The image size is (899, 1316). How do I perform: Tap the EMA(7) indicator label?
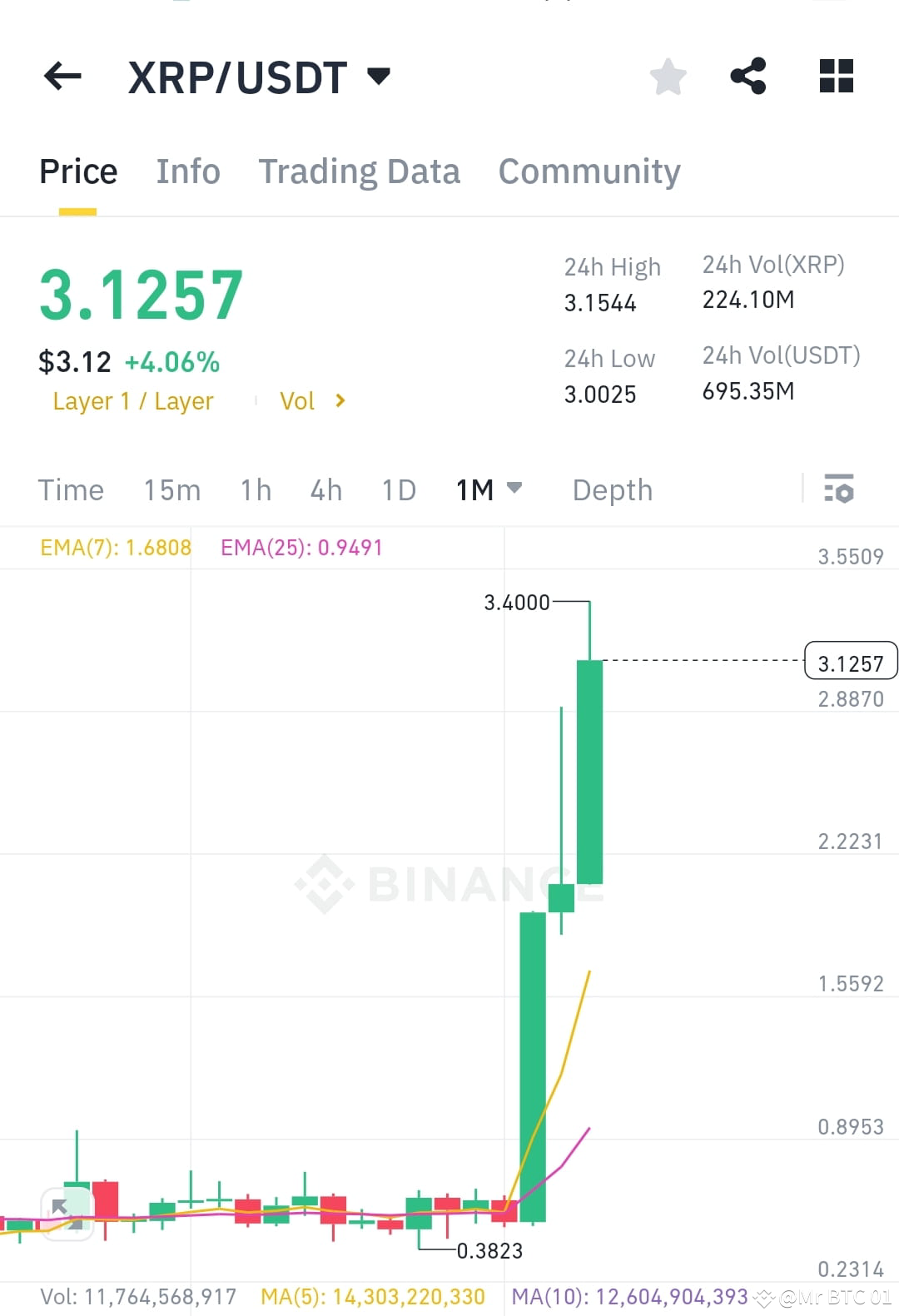(x=115, y=548)
